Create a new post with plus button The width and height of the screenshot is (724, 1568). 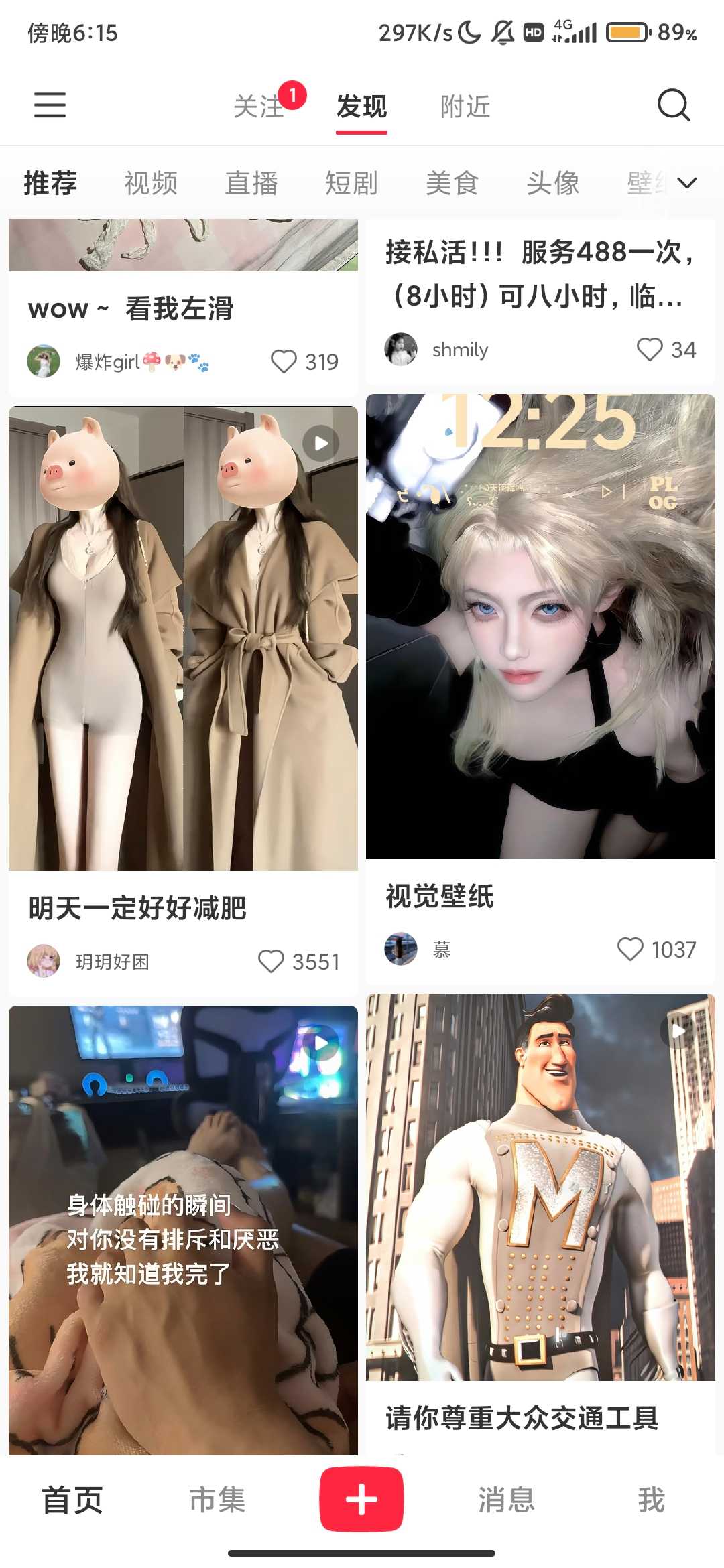tap(361, 1500)
